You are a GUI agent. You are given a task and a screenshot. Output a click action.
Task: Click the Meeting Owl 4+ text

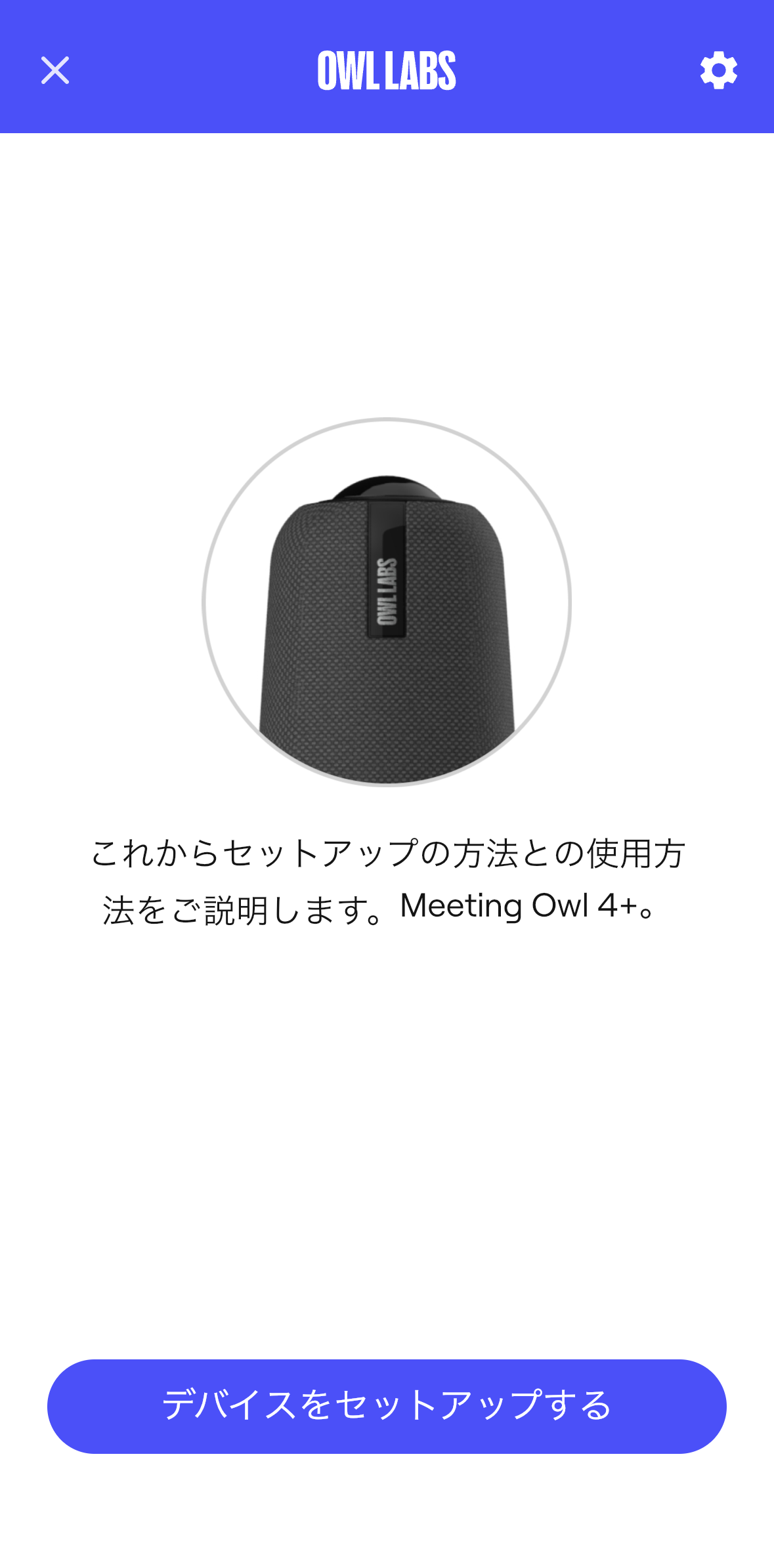(525, 907)
